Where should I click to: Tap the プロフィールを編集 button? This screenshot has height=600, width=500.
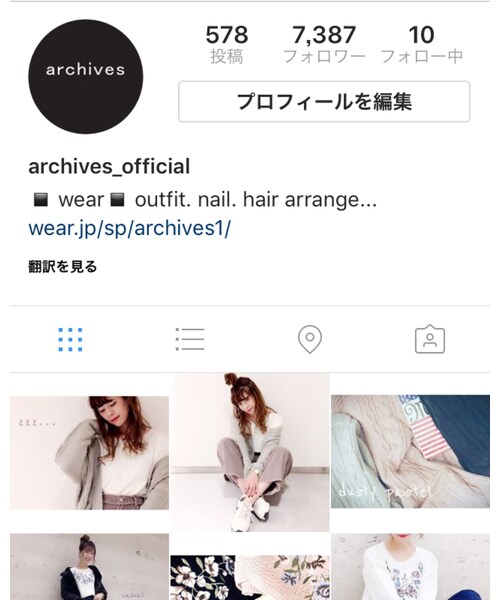324,102
